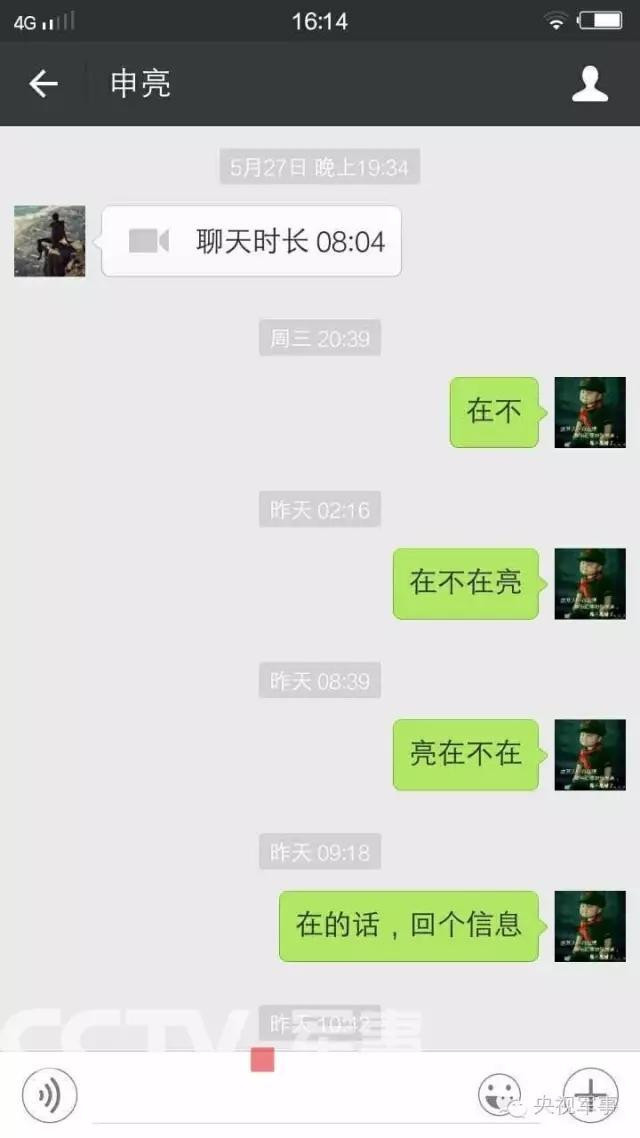
Task: Go back from the 申亮 chat
Action: (43, 84)
